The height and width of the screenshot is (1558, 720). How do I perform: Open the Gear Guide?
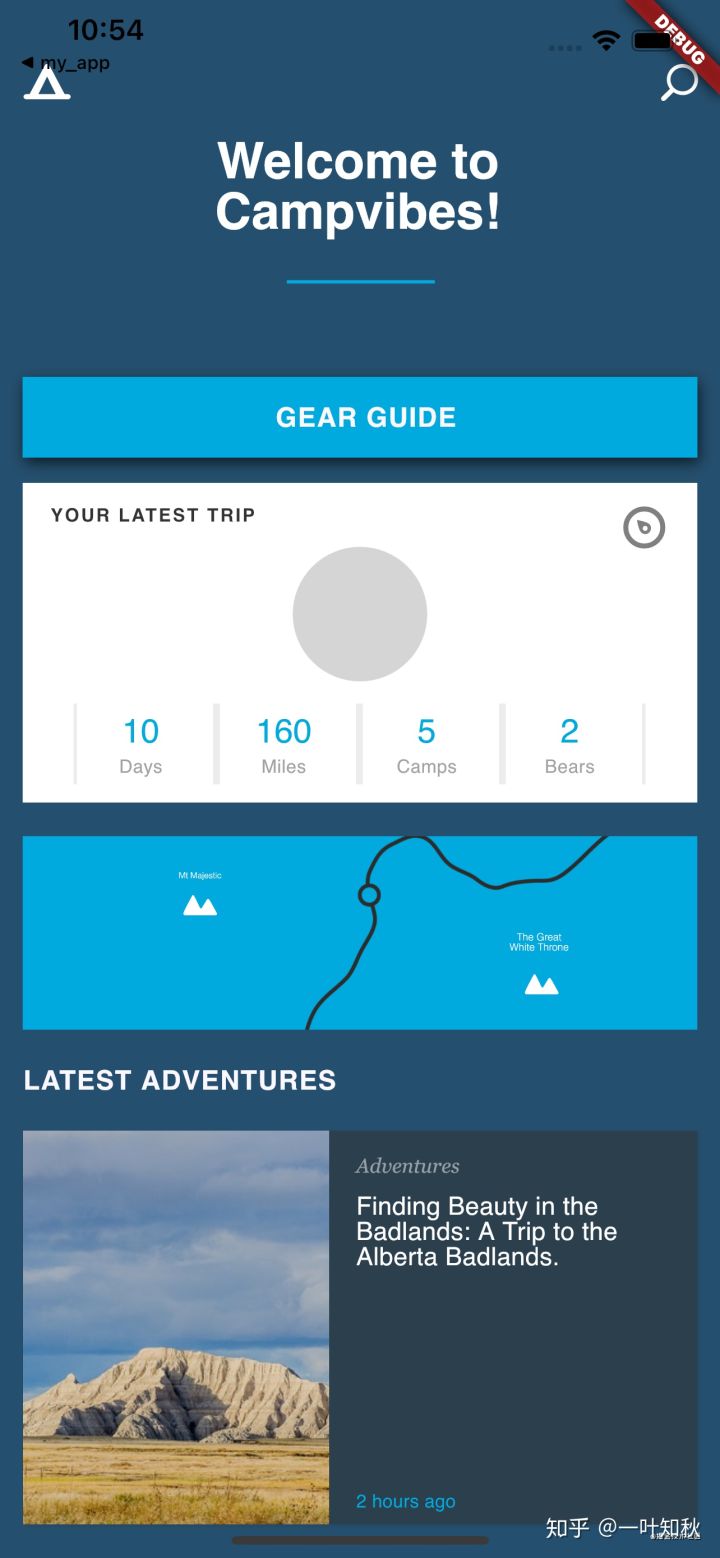[x=360, y=418]
